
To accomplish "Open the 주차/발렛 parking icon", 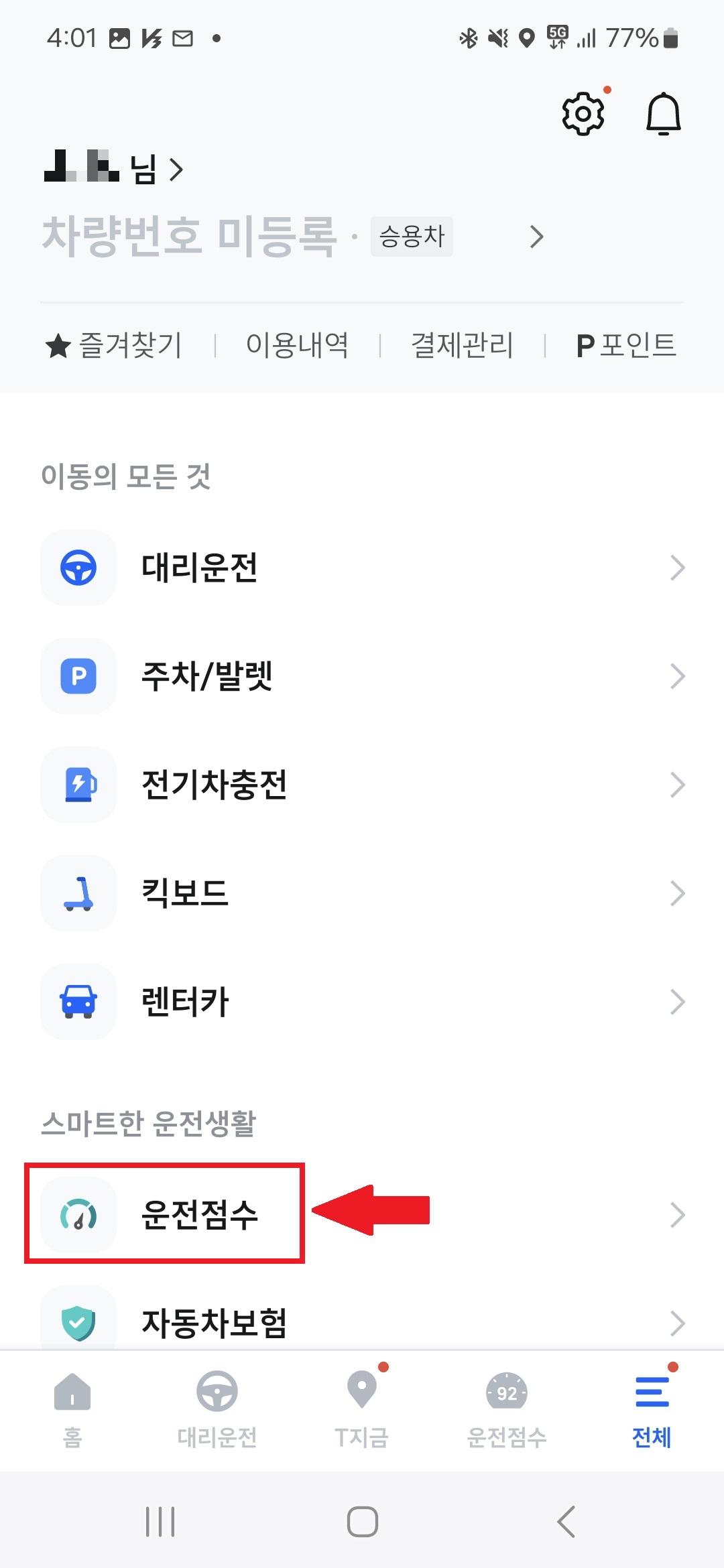I will [78, 677].
